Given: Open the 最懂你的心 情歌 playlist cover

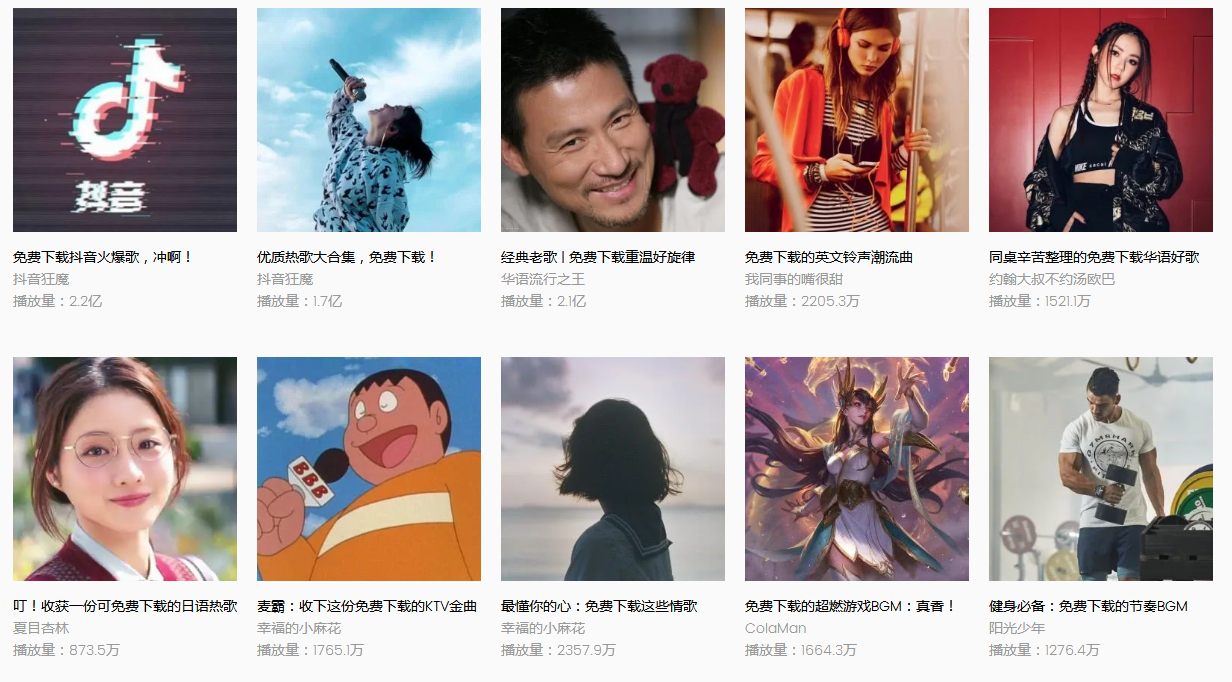Looking at the screenshot, I should coord(613,469).
